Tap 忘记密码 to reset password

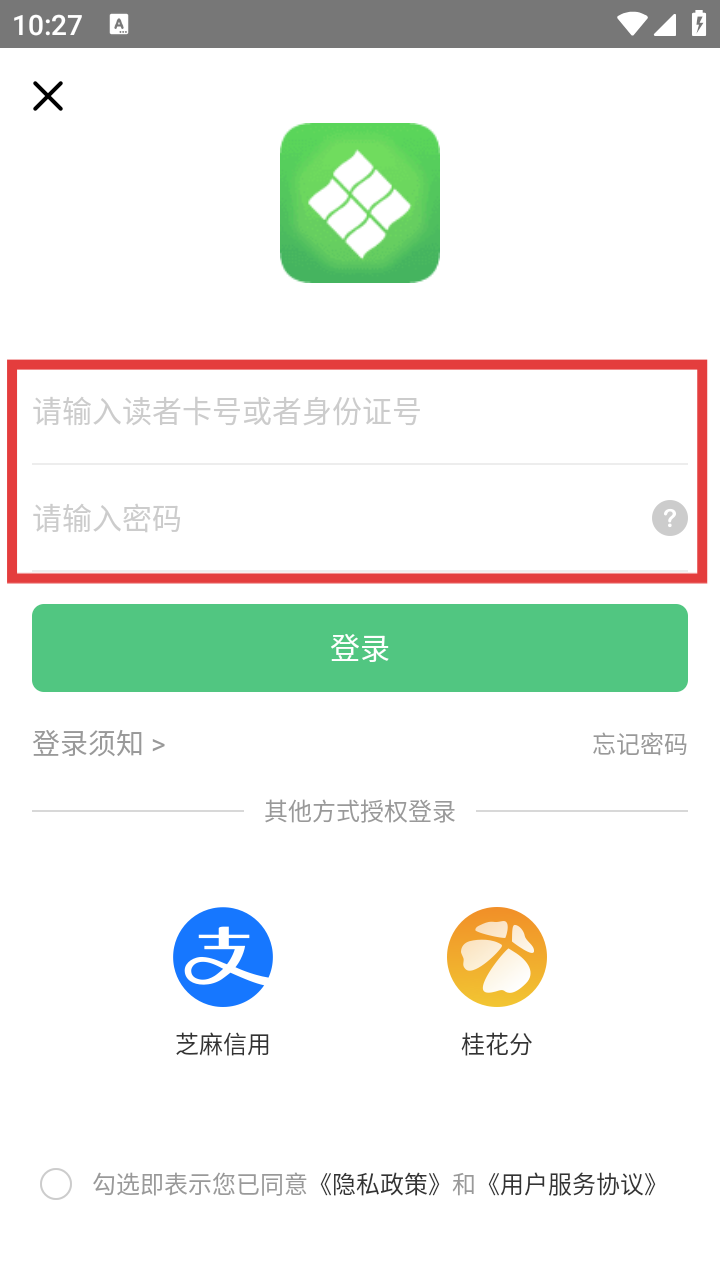[x=639, y=744]
